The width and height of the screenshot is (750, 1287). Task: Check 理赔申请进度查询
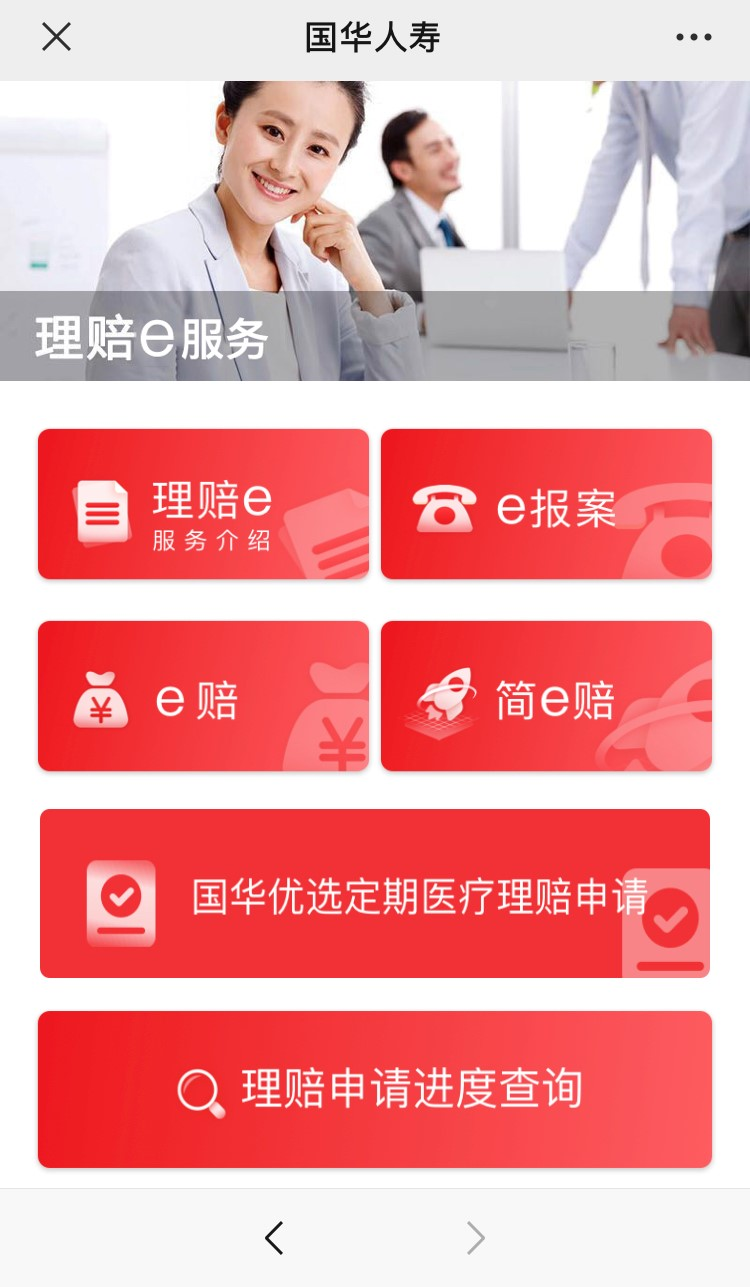[375, 1089]
